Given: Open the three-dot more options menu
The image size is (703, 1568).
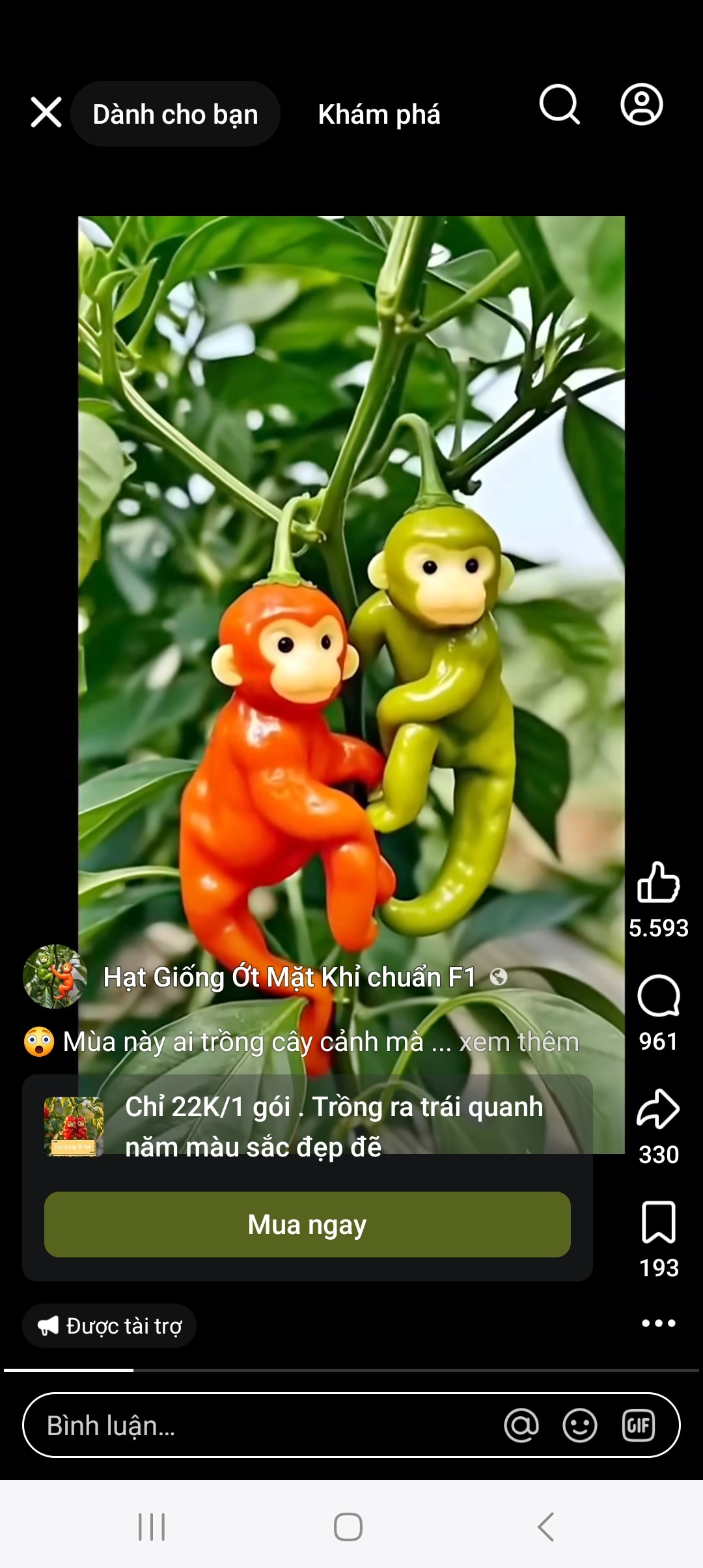Looking at the screenshot, I should click(x=659, y=1323).
